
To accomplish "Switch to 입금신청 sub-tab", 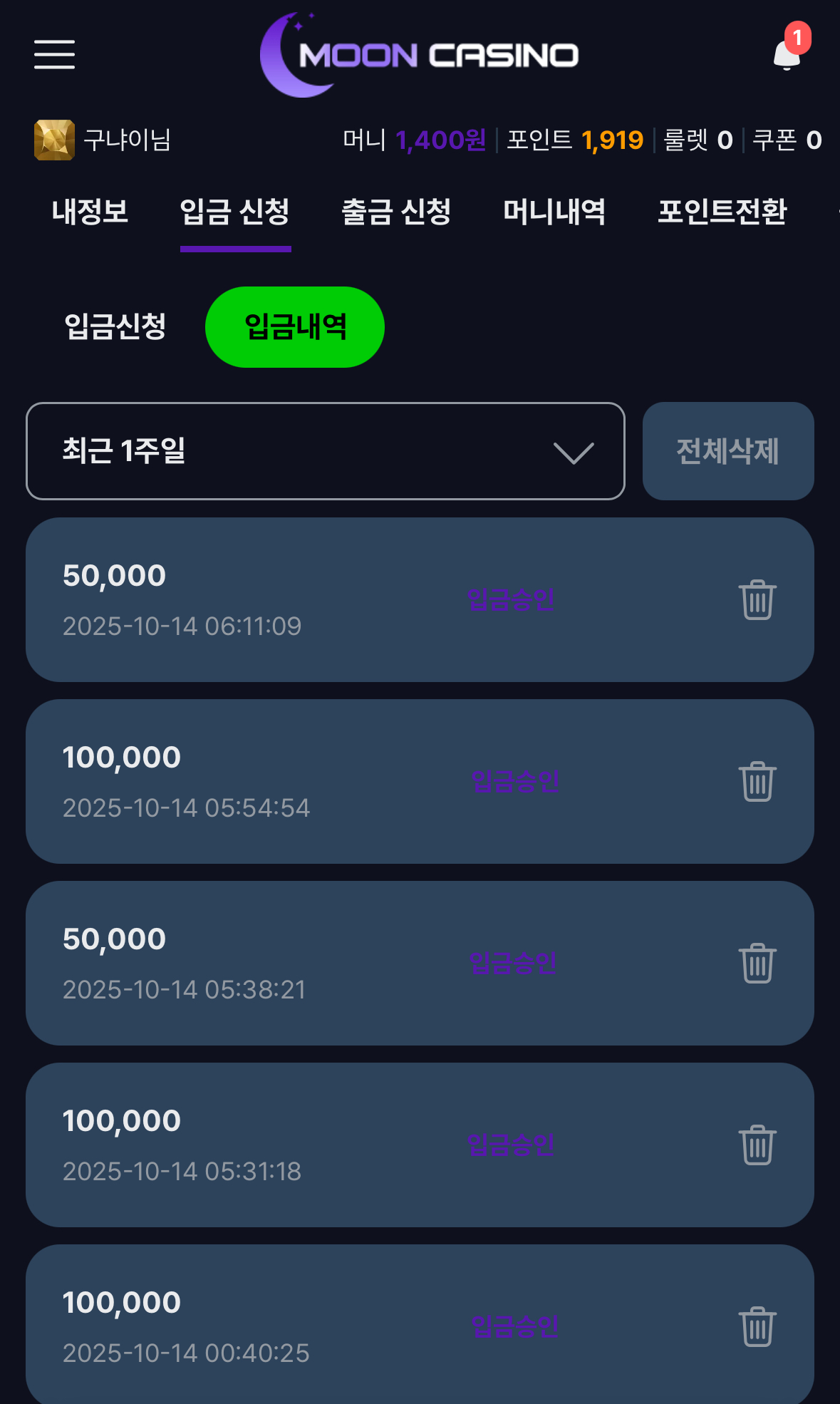I will click(x=115, y=327).
